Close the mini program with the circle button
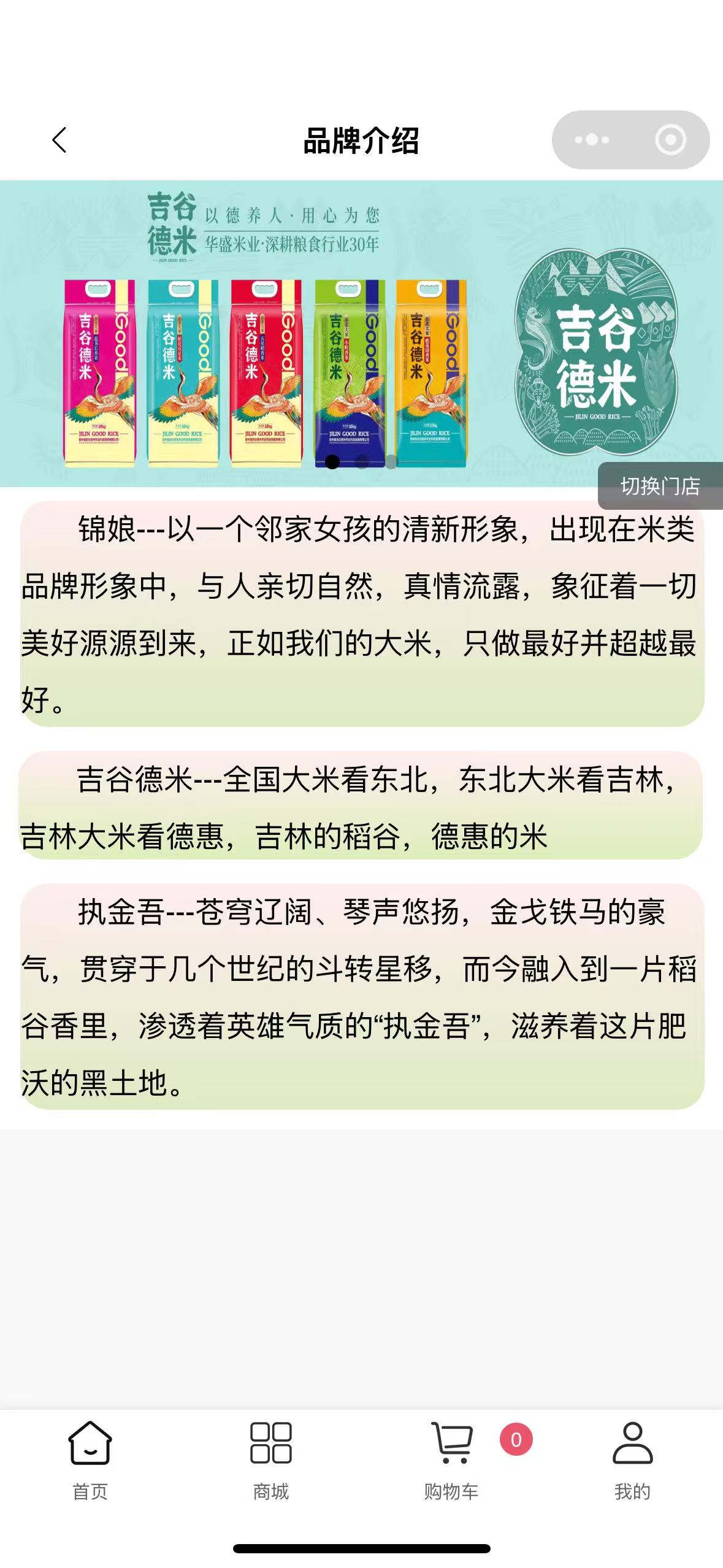723x1568 pixels. tap(670, 140)
